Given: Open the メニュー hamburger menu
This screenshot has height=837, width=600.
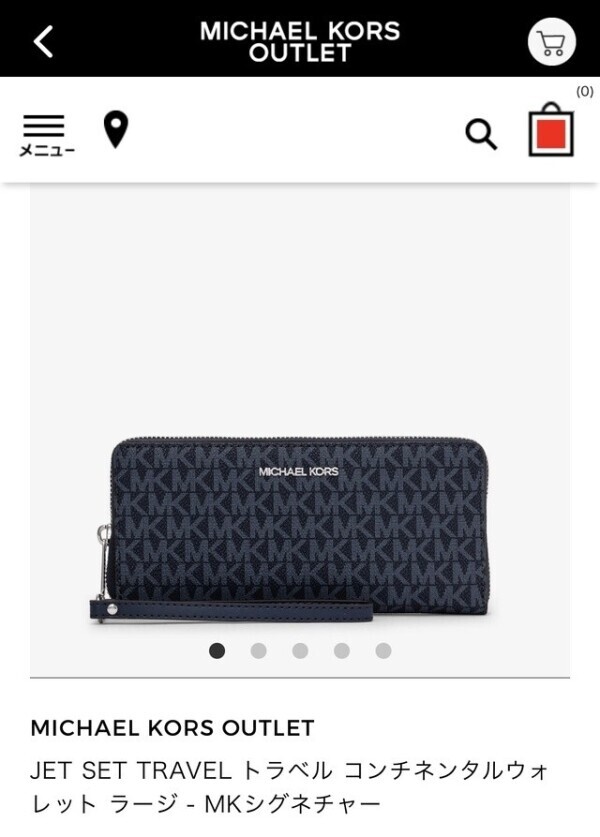Looking at the screenshot, I should pos(43,134).
